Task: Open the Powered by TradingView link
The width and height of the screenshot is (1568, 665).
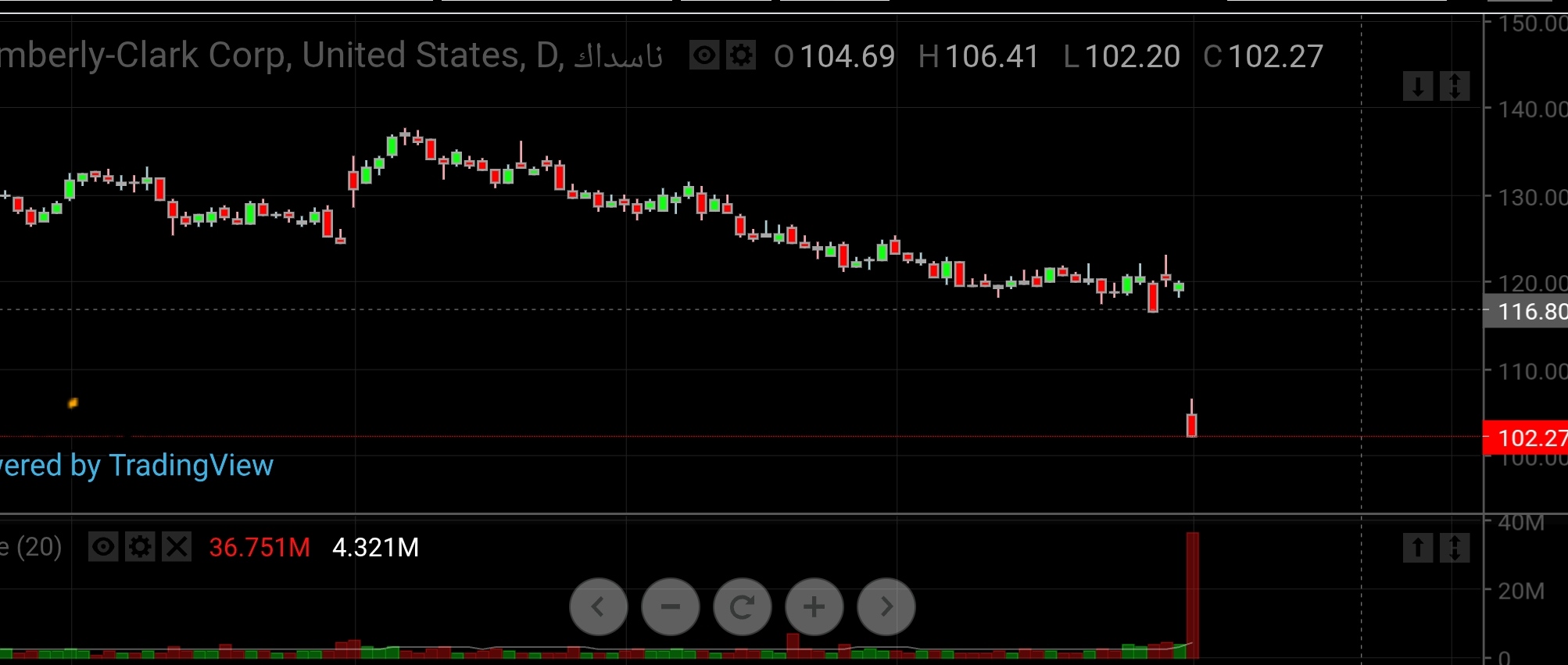Action: point(137,466)
